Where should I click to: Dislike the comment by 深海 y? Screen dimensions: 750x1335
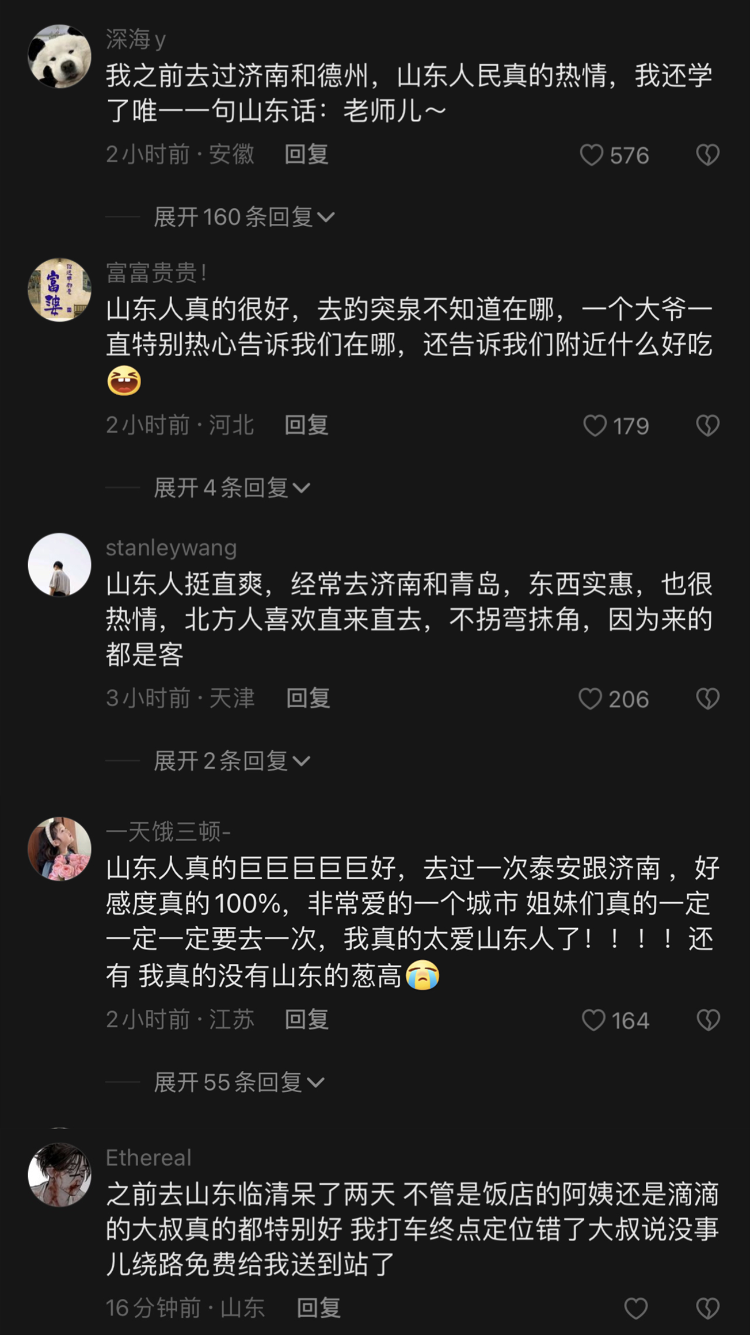[708, 155]
